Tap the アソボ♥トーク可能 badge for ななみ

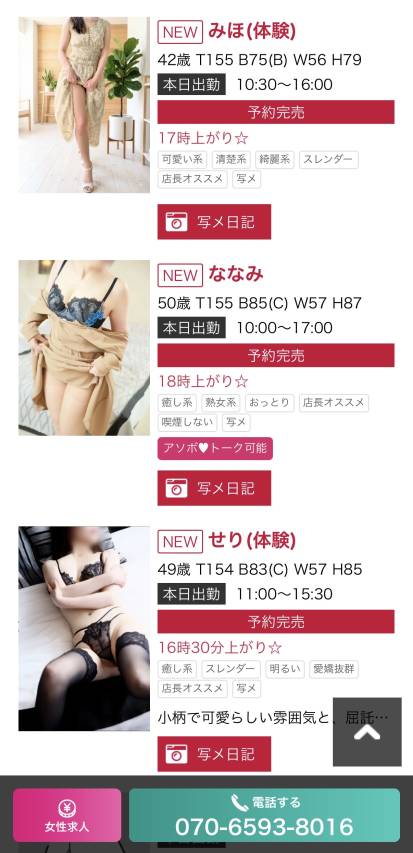click(215, 448)
